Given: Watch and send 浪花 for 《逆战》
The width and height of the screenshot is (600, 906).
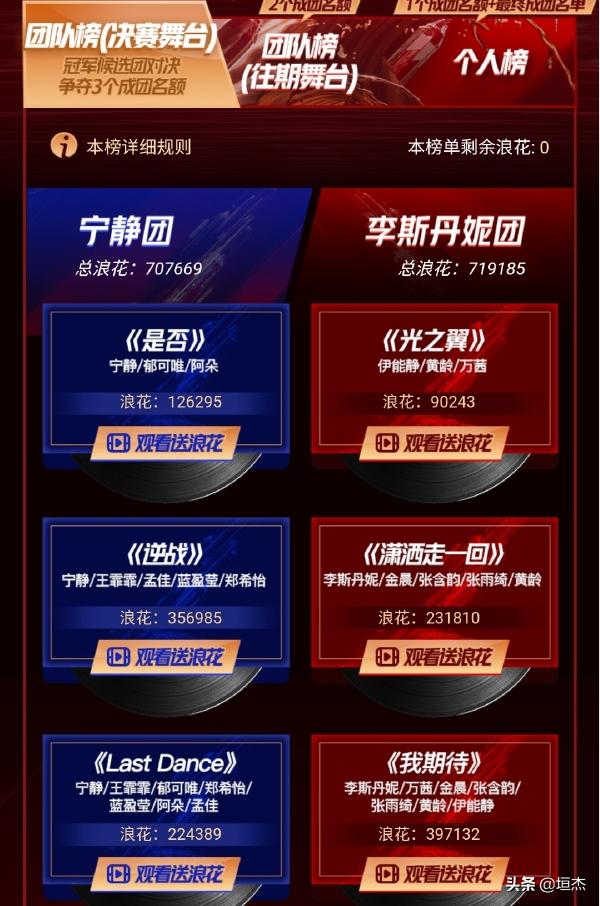Looking at the screenshot, I should 166,657.
